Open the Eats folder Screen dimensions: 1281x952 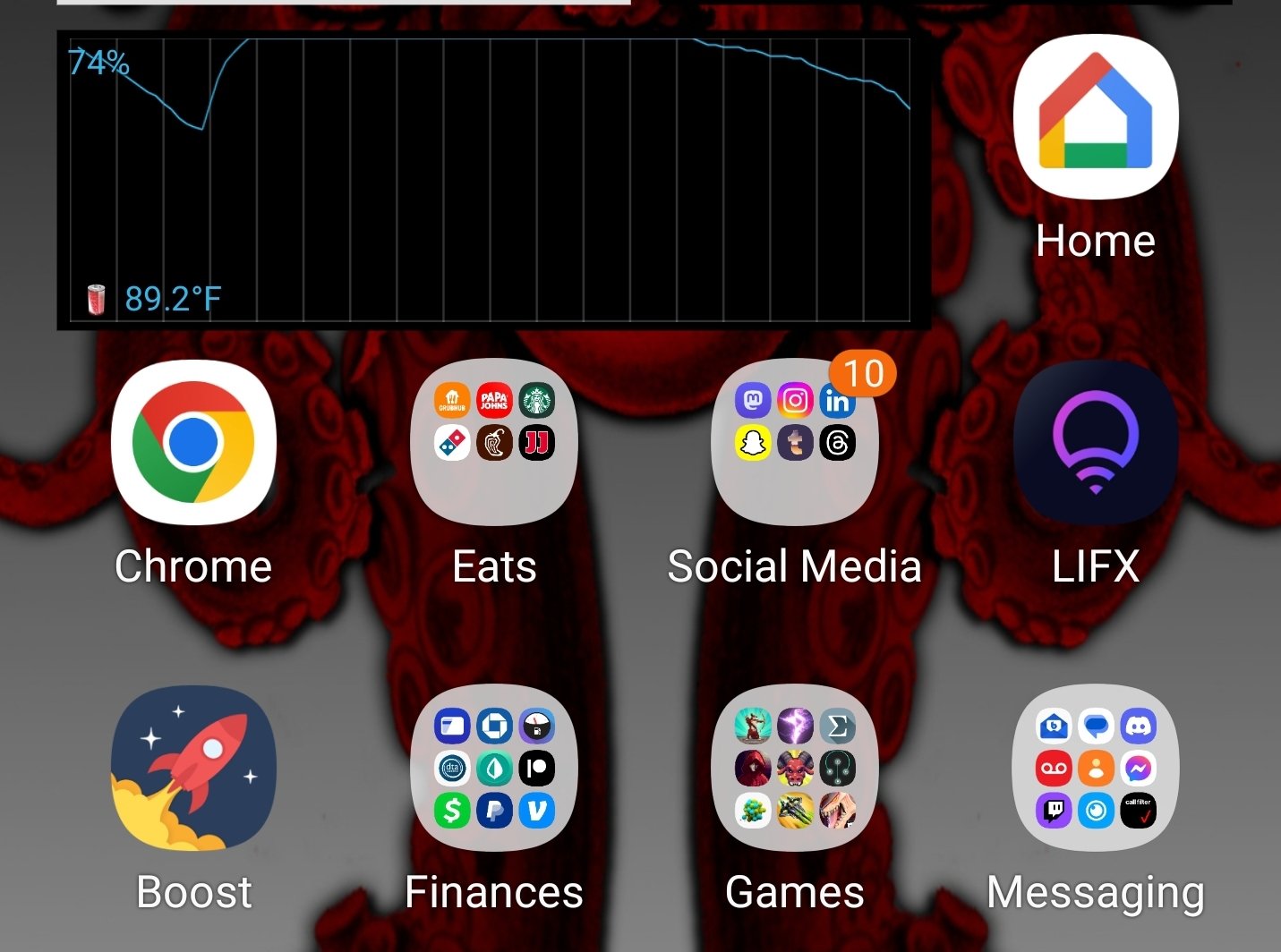tap(494, 443)
